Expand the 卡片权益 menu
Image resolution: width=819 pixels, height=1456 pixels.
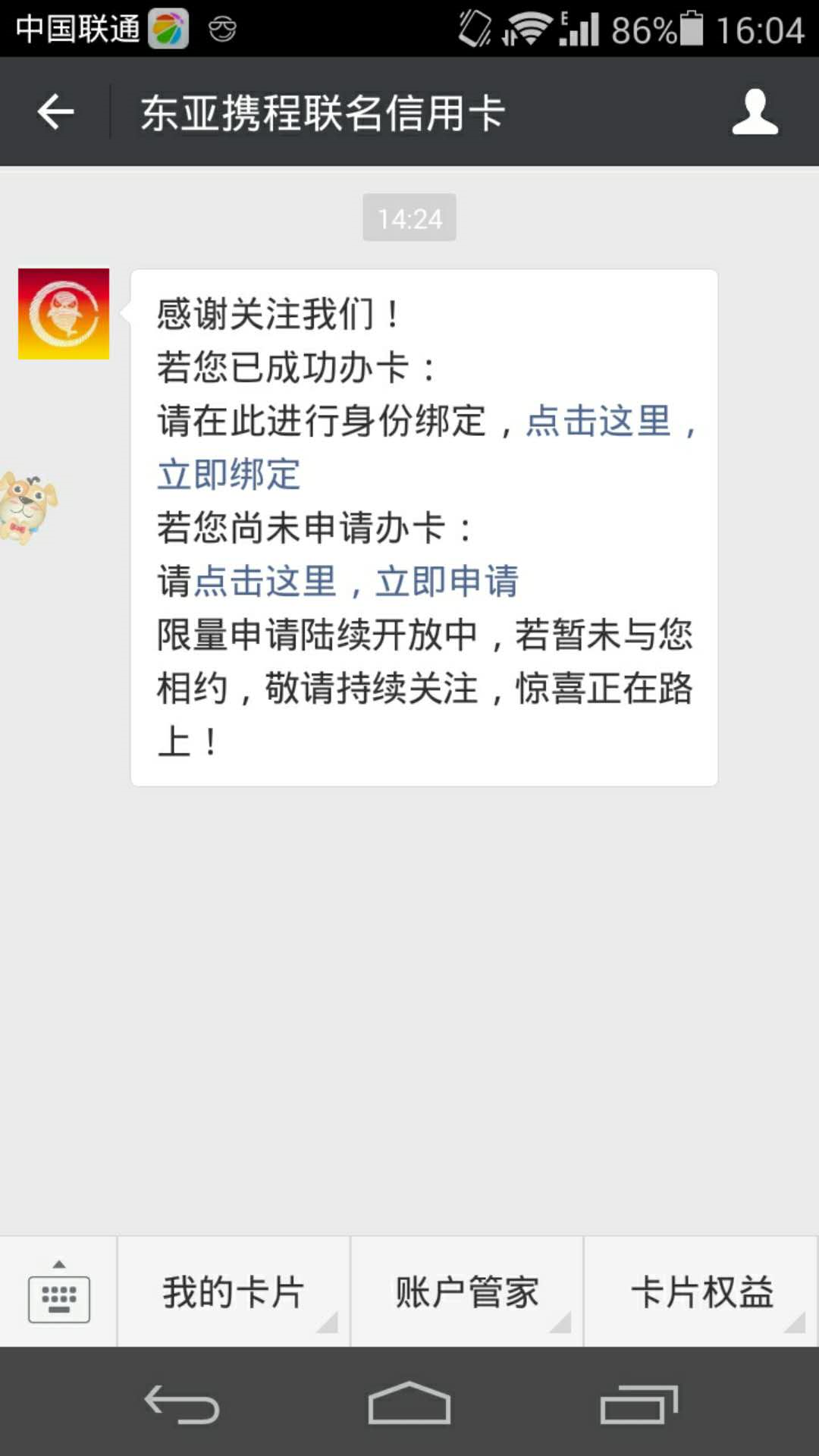pyautogui.click(x=701, y=1292)
